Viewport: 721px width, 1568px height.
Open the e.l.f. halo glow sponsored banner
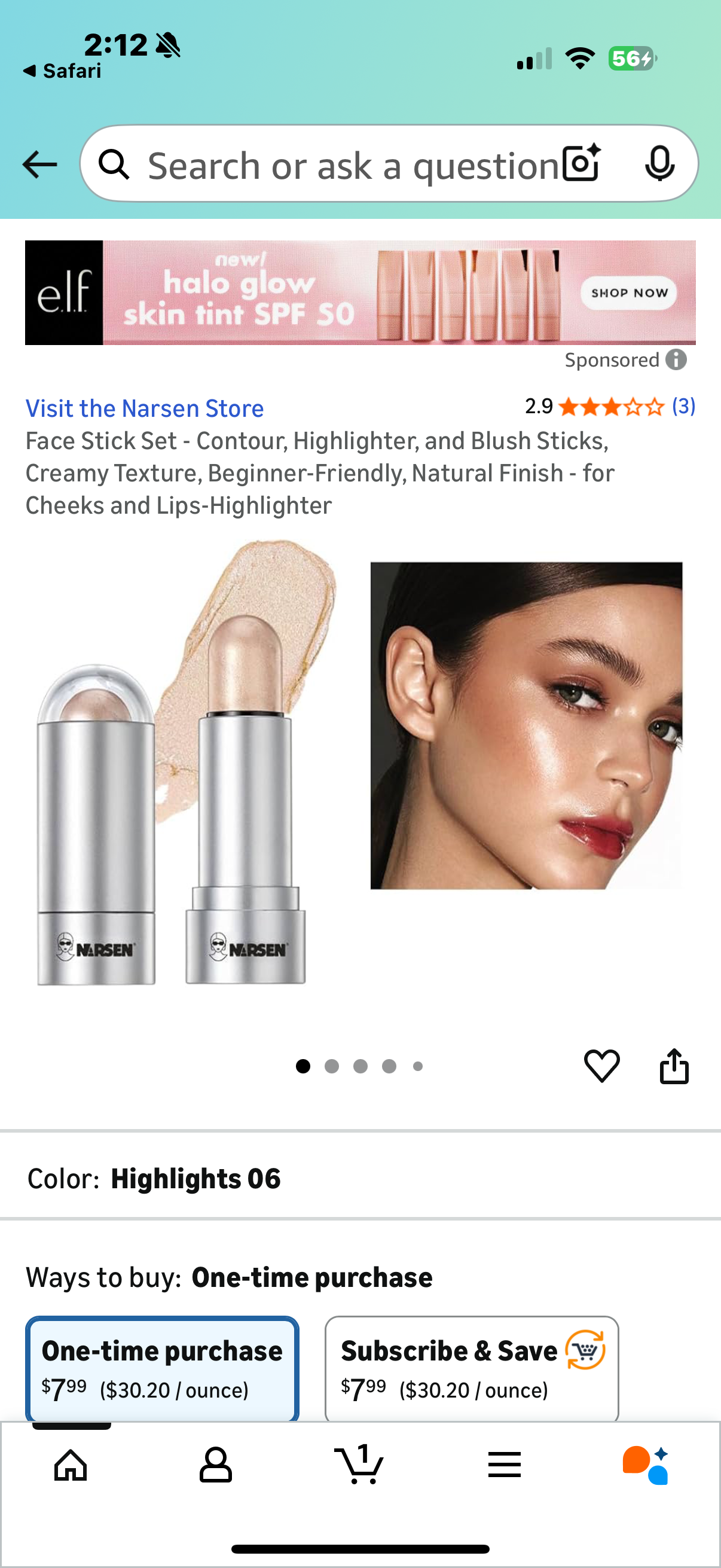(x=360, y=293)
